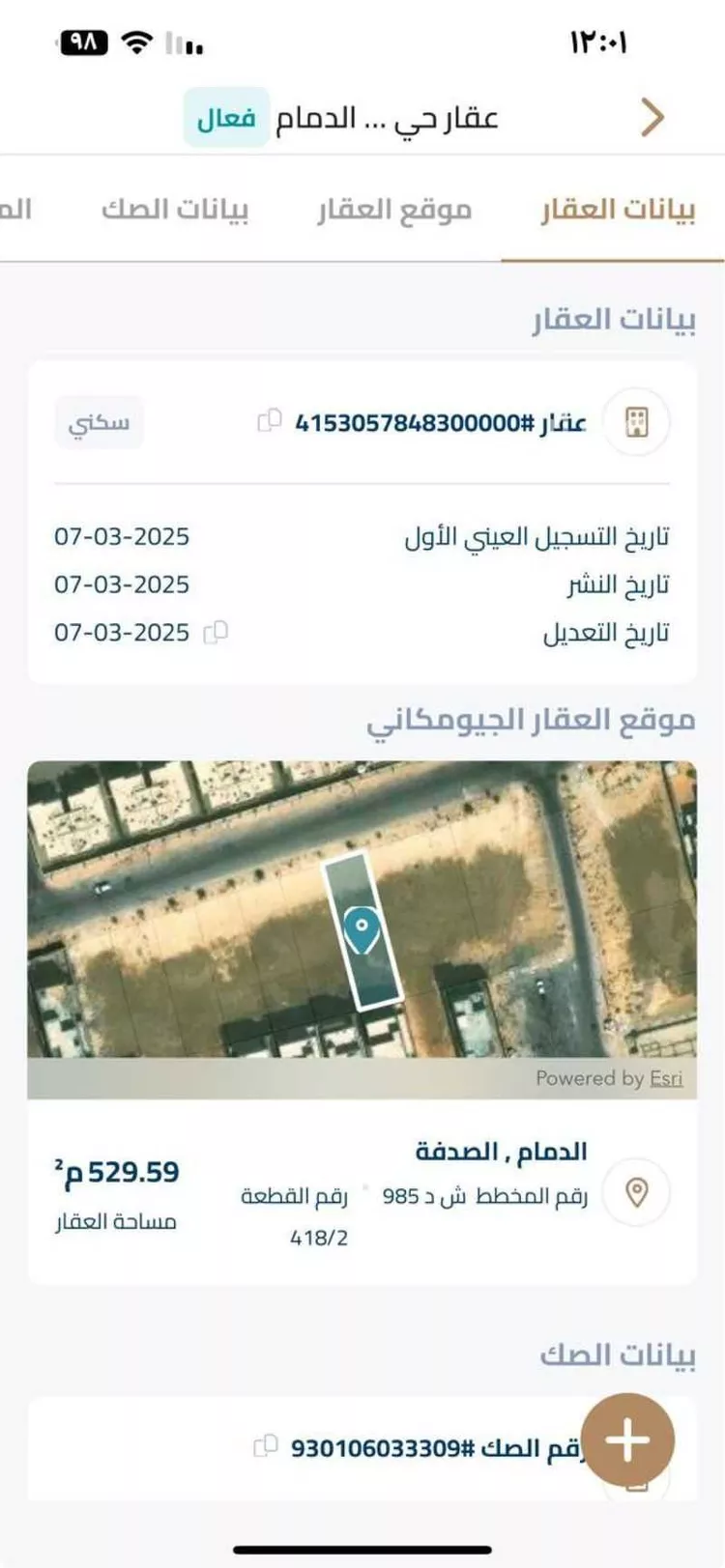The image size is (725, 1568).
Task: Click the building icon beside the property number
Action: pos(635,422)
